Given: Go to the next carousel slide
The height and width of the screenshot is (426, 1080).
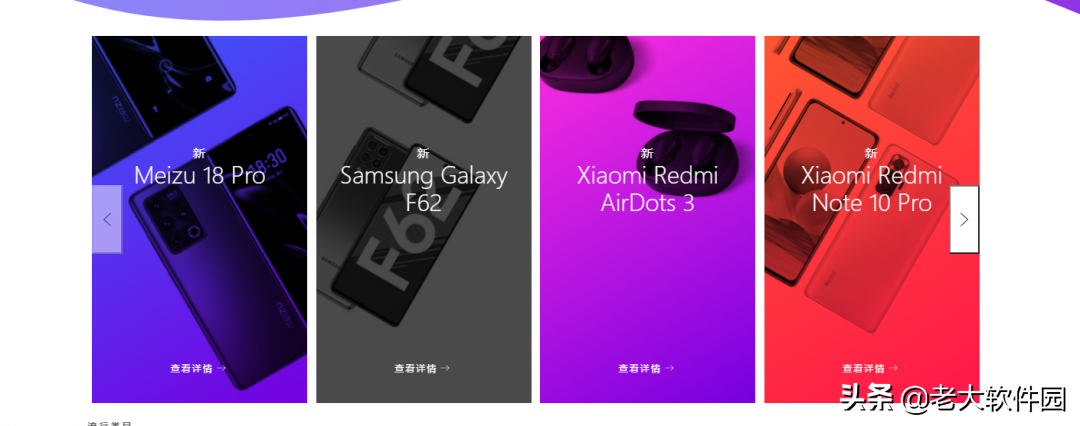Looking at the screenshot, I should click(x=963, y=219).
